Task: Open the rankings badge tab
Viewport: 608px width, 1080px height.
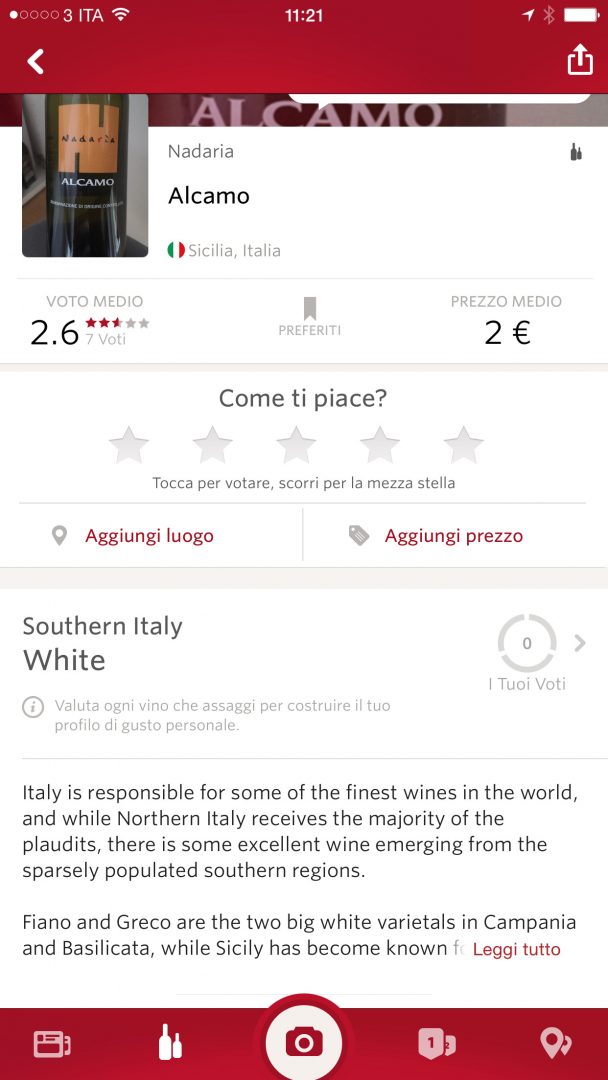Action: click(436, 1044)
